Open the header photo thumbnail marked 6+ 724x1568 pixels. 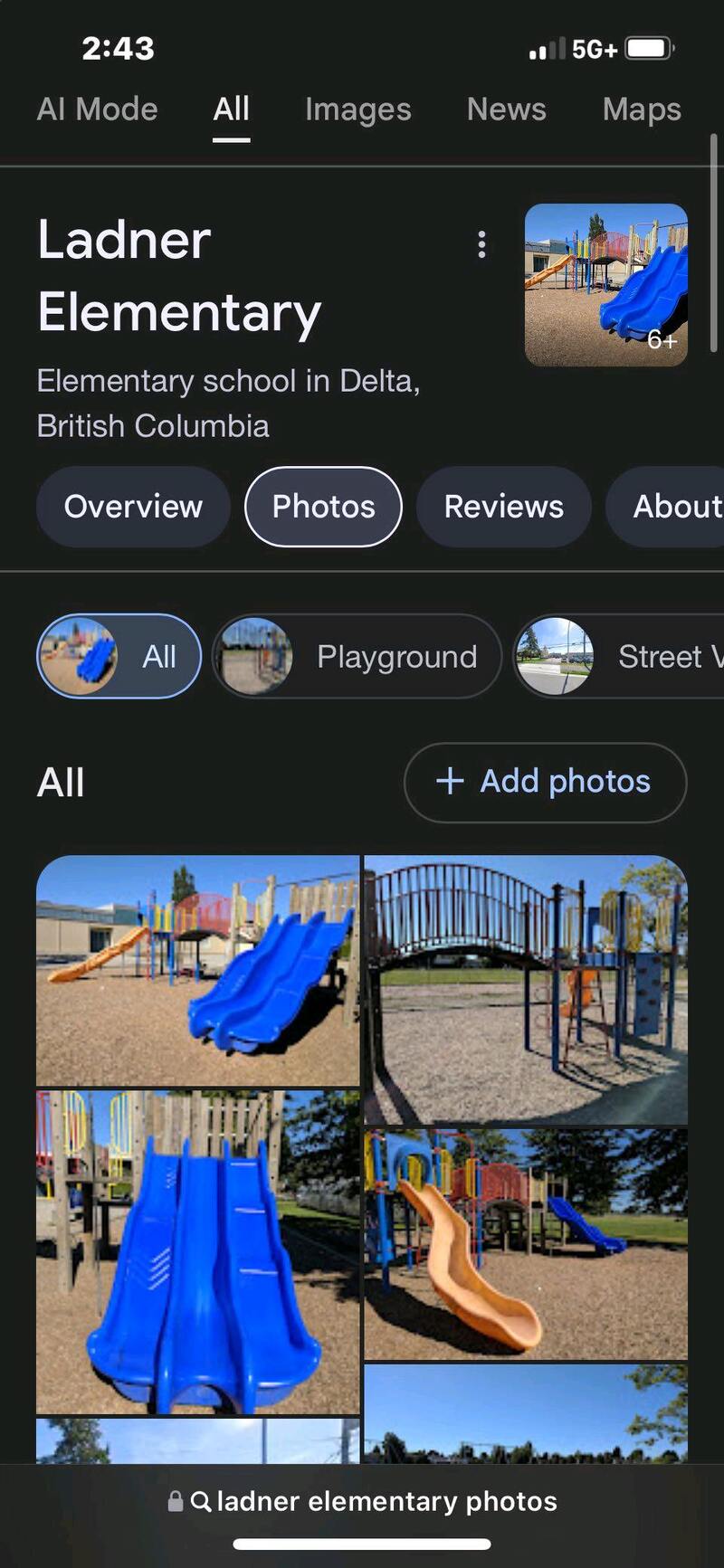(605, 285)
